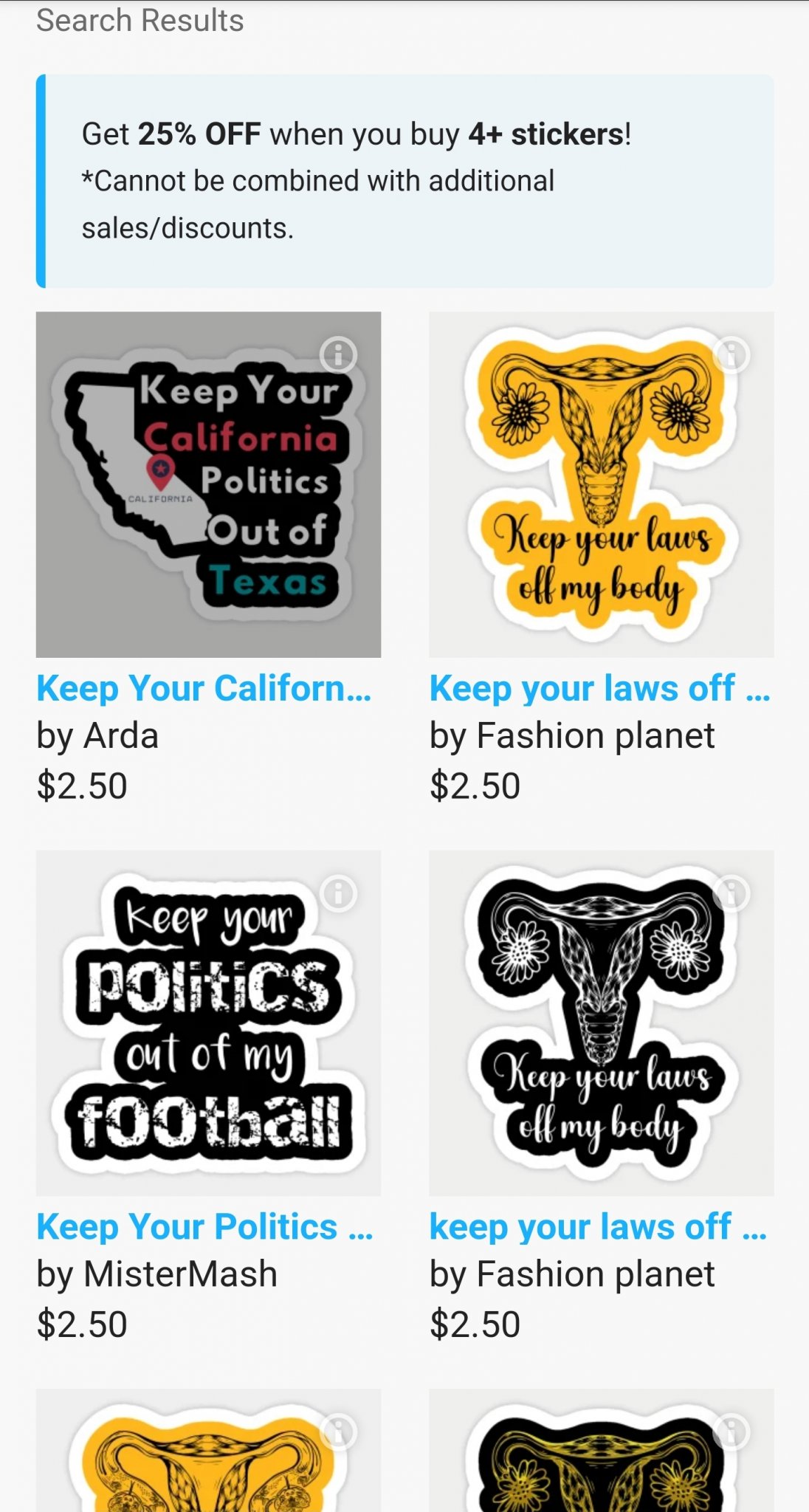This screenshot has width=809, height=1512.
Task: Open lowercase 'keep your laws off …' title link
Action: tap(598, 1226)
